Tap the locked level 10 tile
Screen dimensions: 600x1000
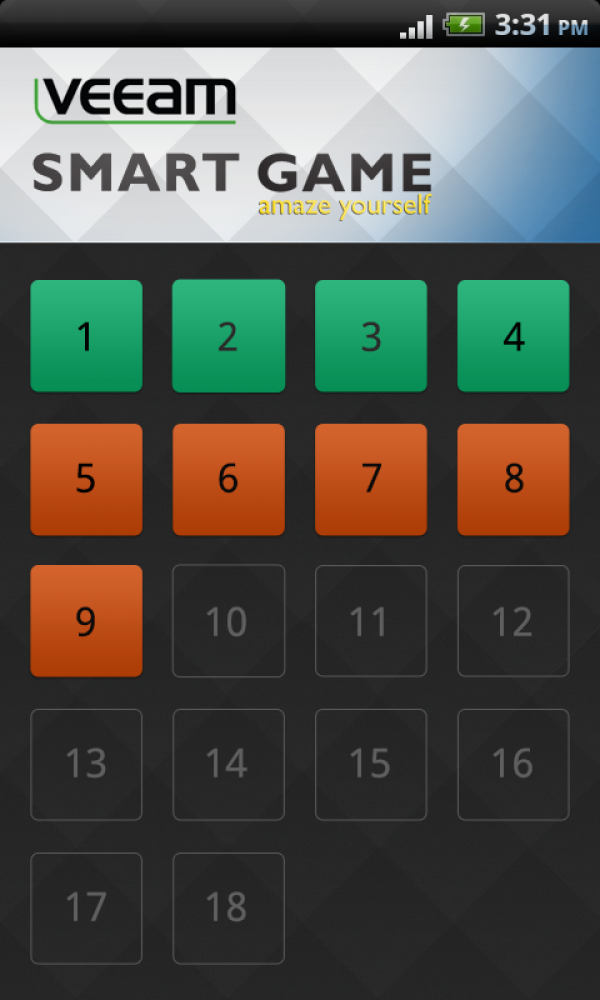[x=228, y=621]
